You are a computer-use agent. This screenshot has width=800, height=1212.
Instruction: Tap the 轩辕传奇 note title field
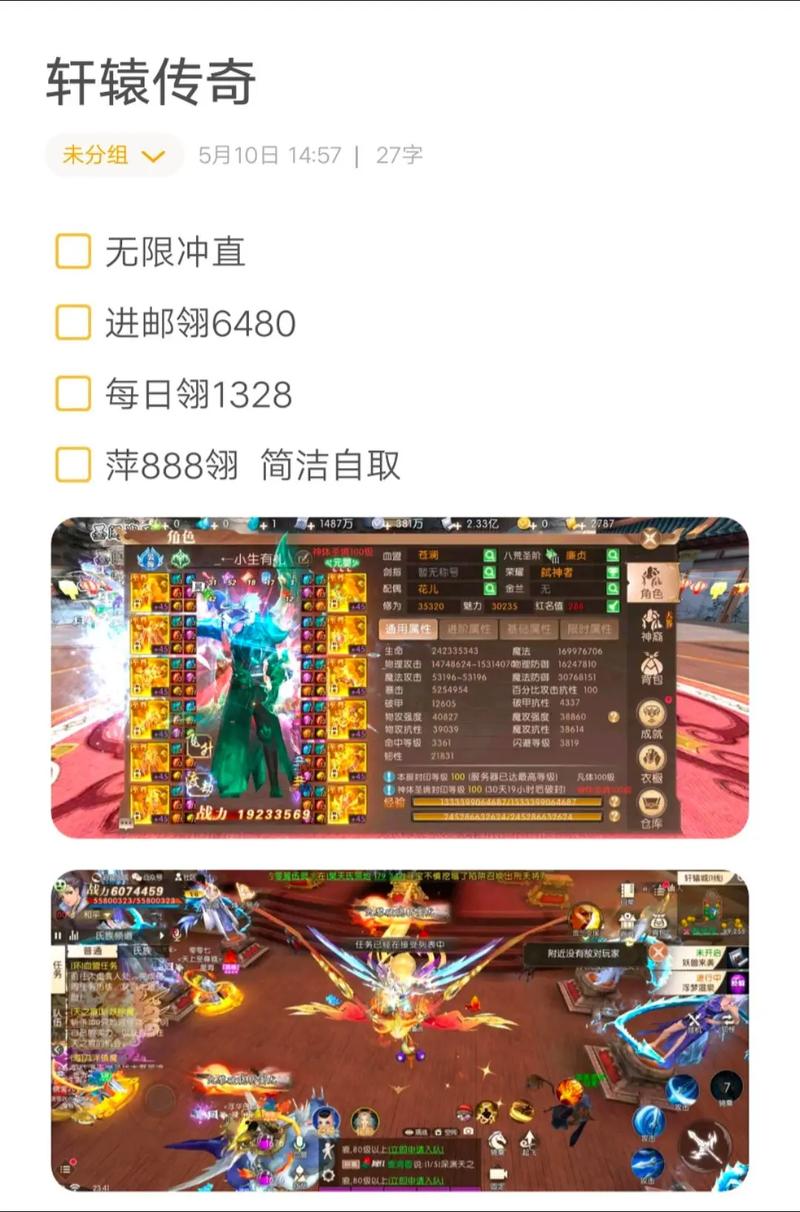pos(152,82)
